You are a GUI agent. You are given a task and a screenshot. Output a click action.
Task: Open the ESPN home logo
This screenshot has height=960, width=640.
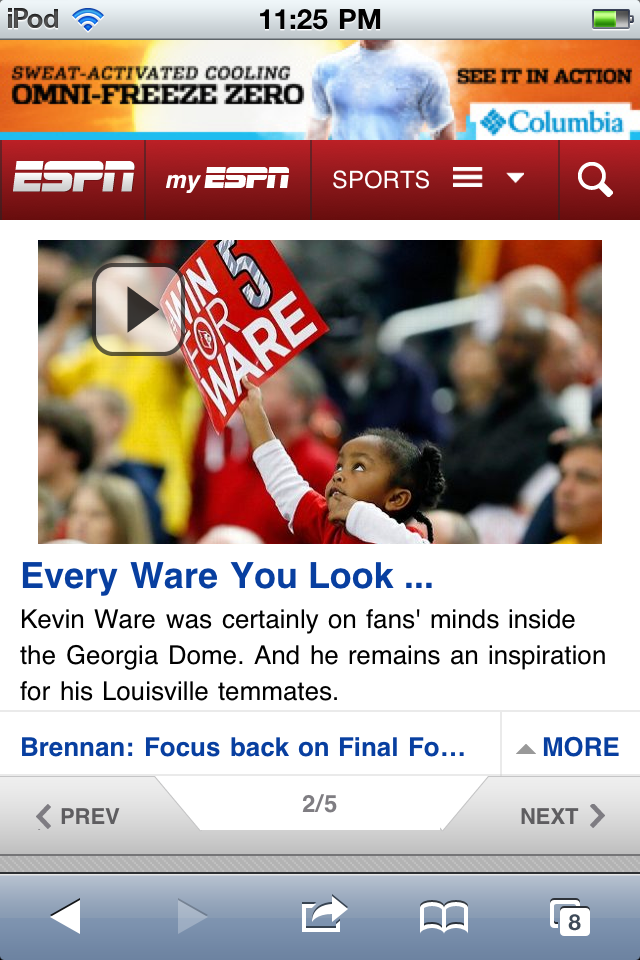tap(73, 180)
